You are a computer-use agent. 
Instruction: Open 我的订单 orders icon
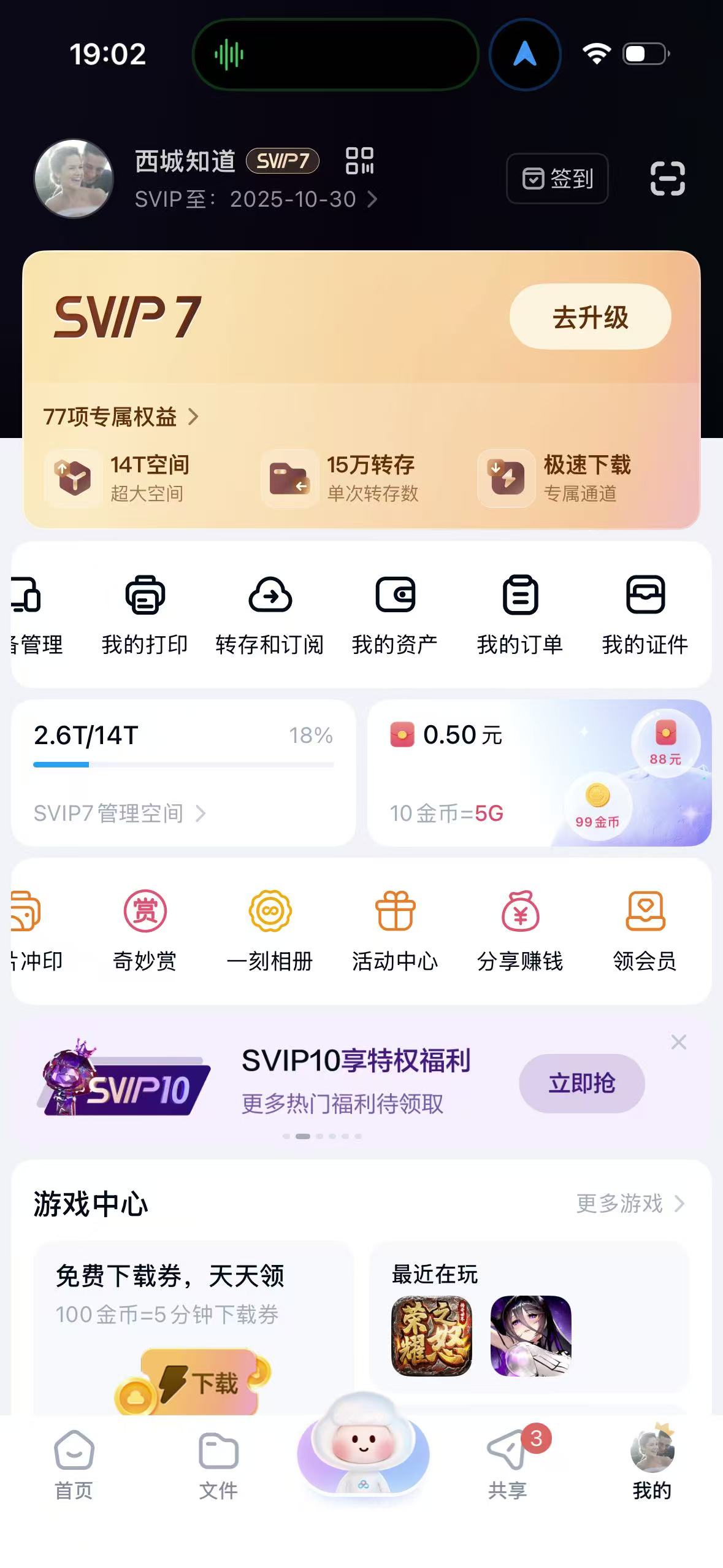520,613
